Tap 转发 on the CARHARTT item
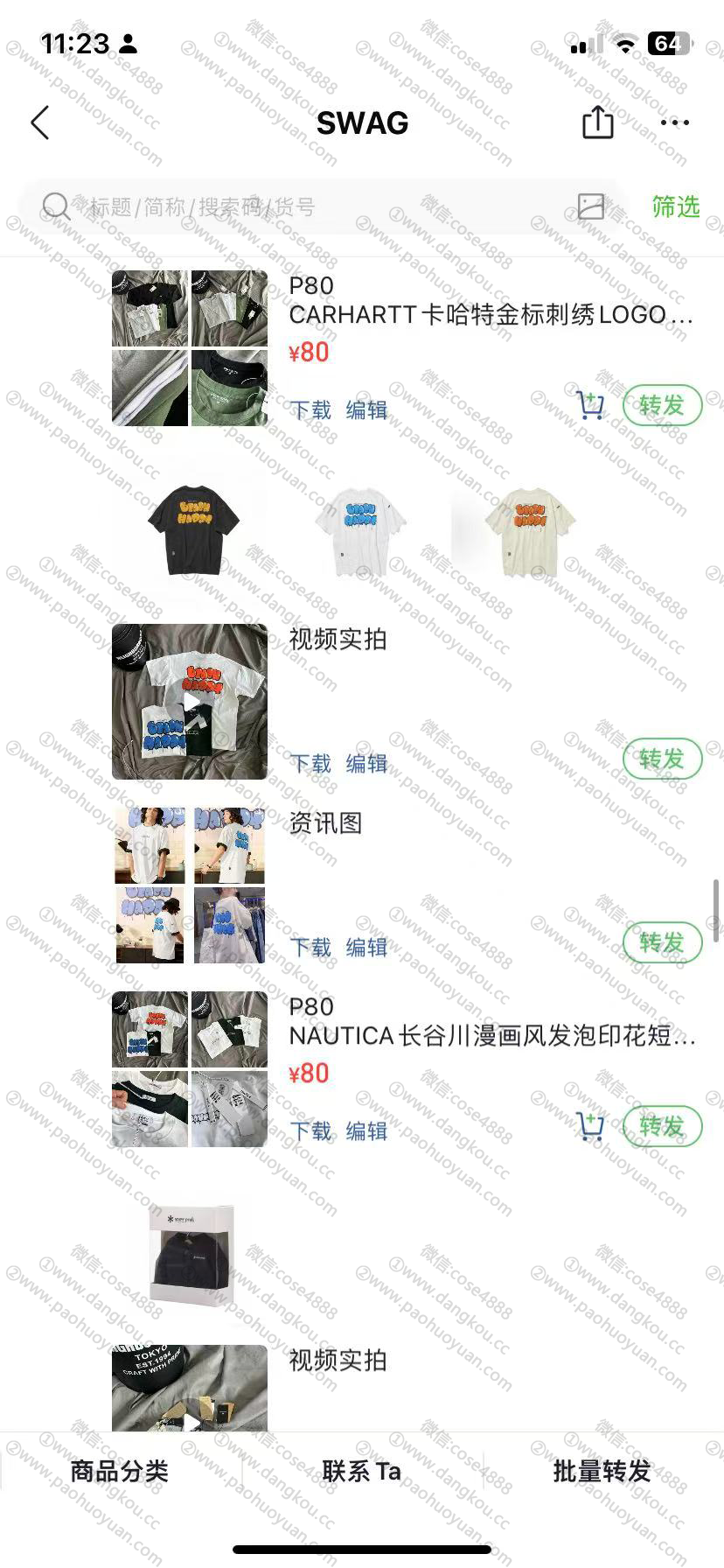This screenshot has width=724, height=1568. (662, 405)
